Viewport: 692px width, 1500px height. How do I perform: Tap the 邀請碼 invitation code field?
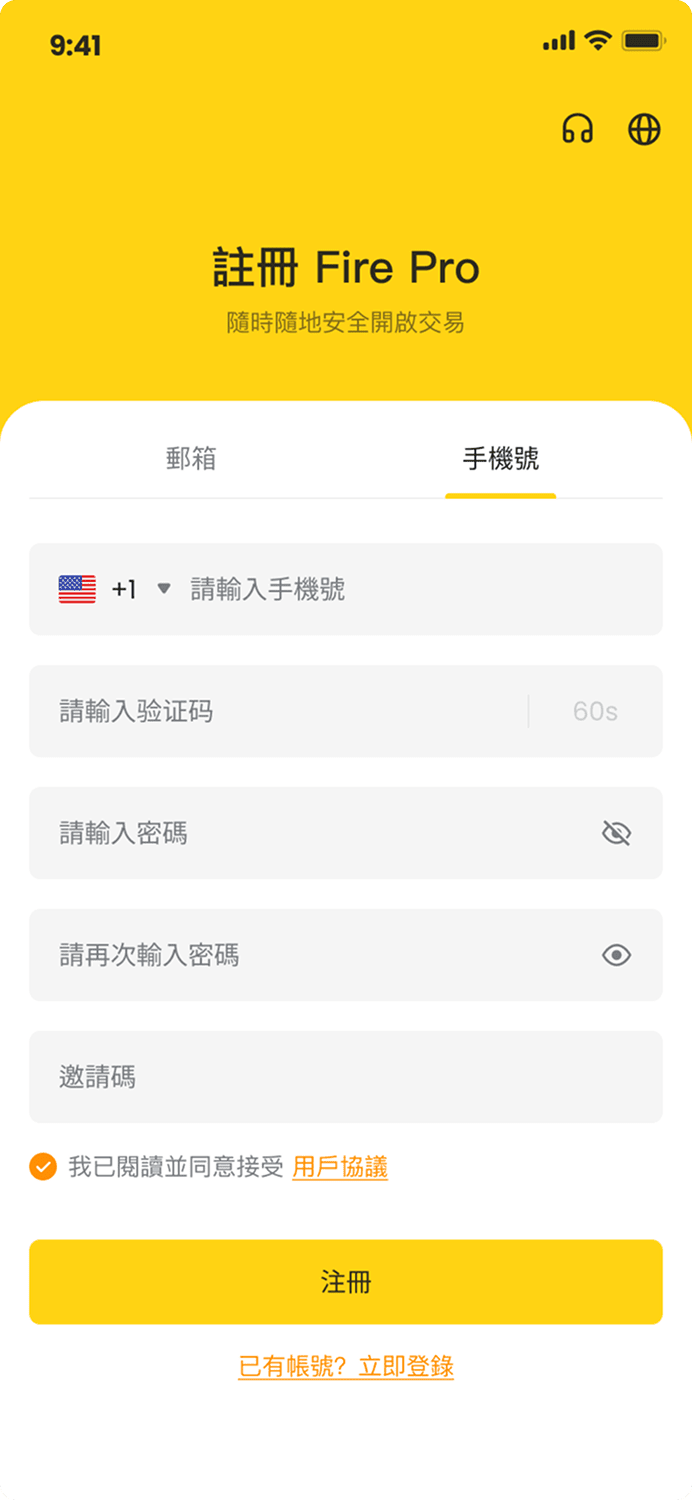[345, 1077]
